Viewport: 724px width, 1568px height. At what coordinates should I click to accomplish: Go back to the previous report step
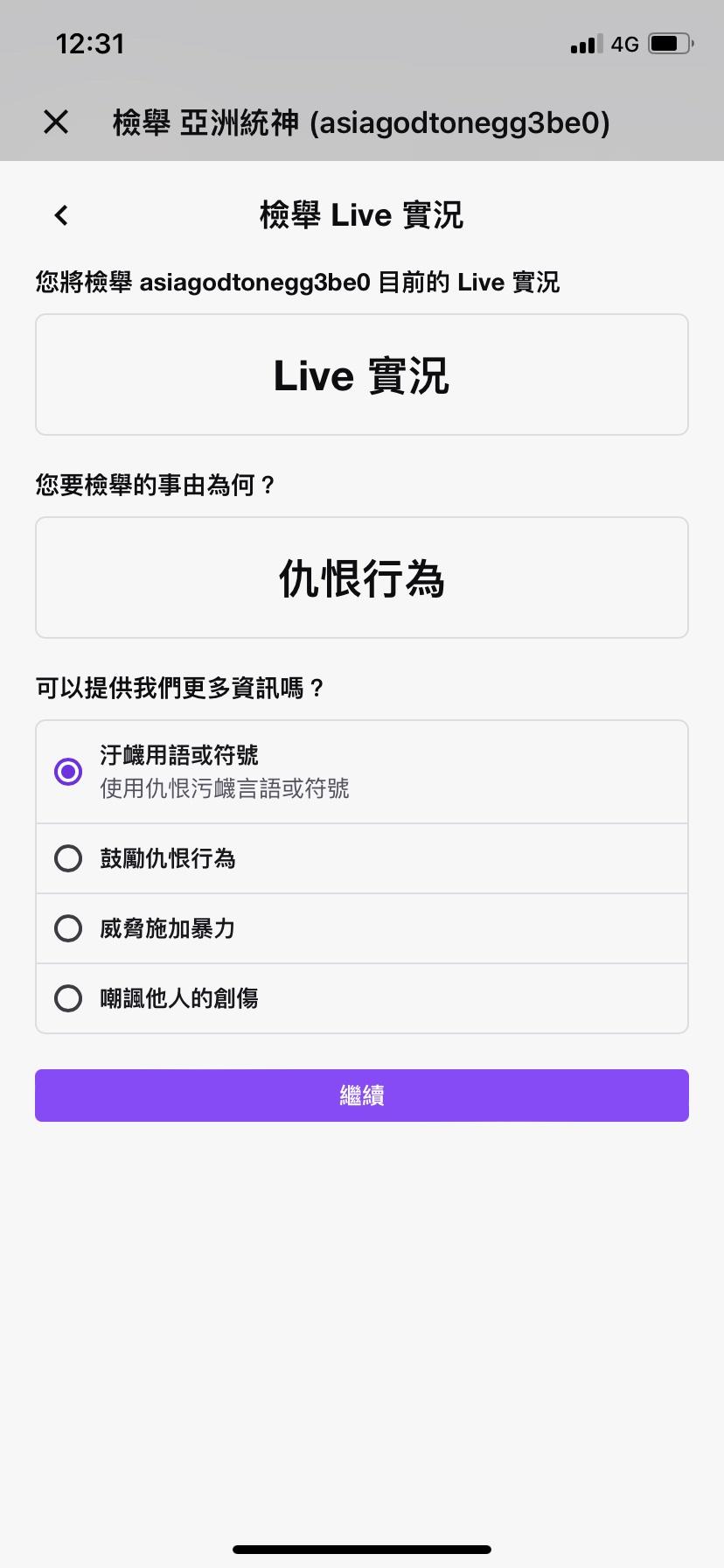point(61,215)
